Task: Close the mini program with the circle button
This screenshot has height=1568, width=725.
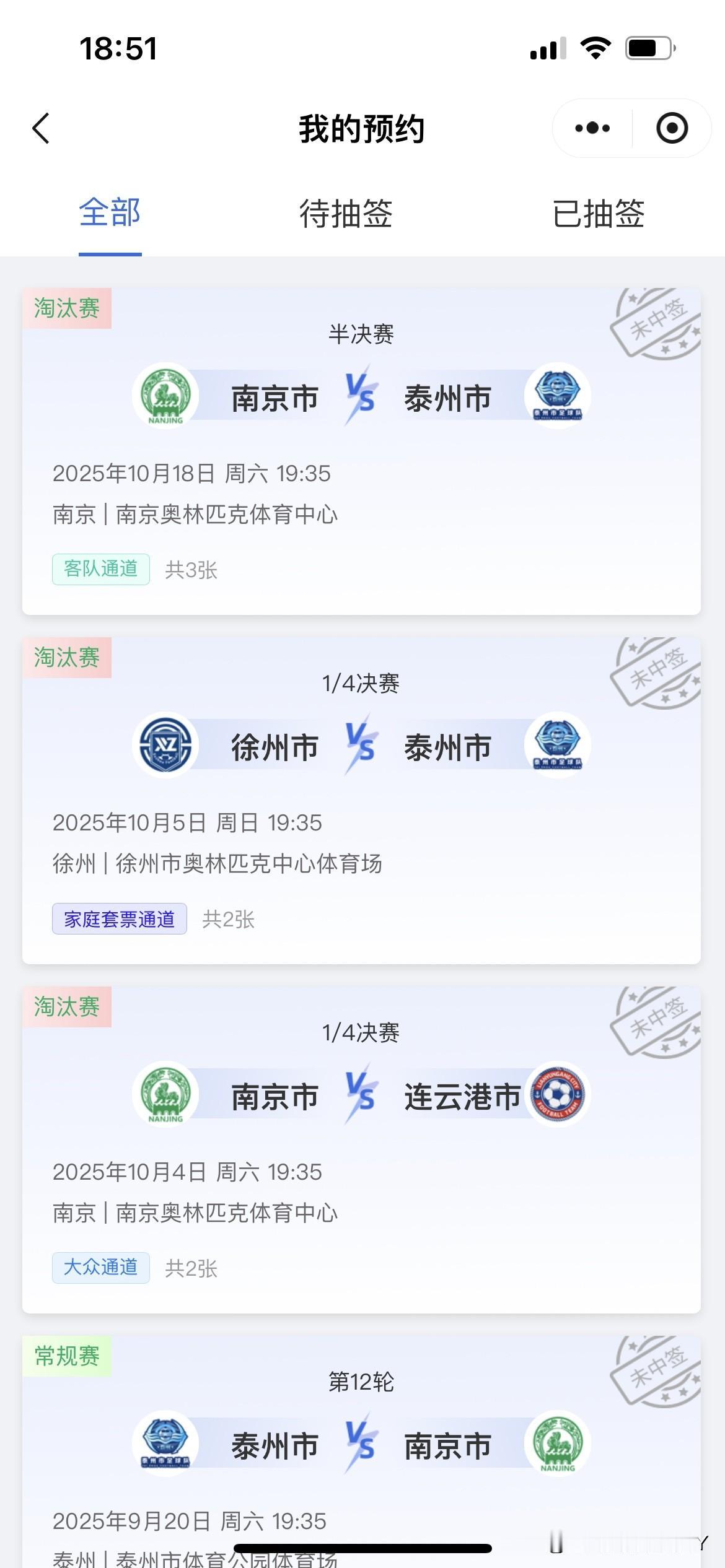Action: 672,128
